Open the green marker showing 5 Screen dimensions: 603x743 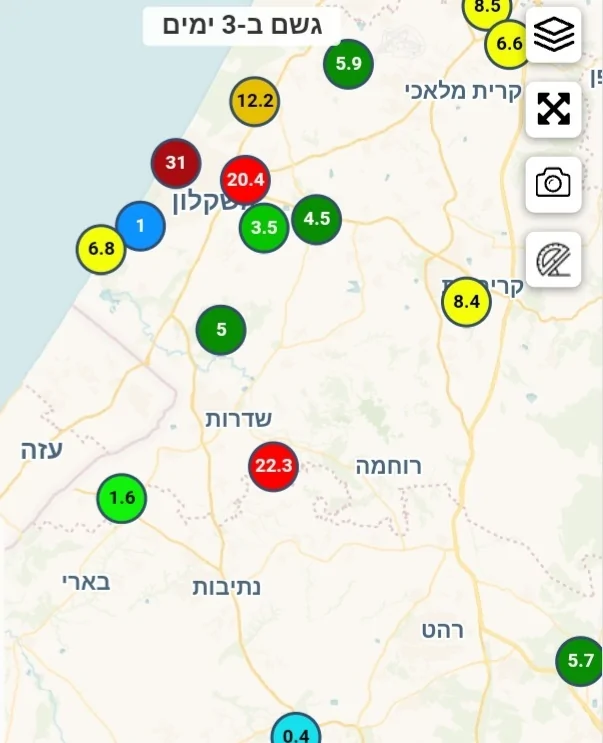coord(221,329)
